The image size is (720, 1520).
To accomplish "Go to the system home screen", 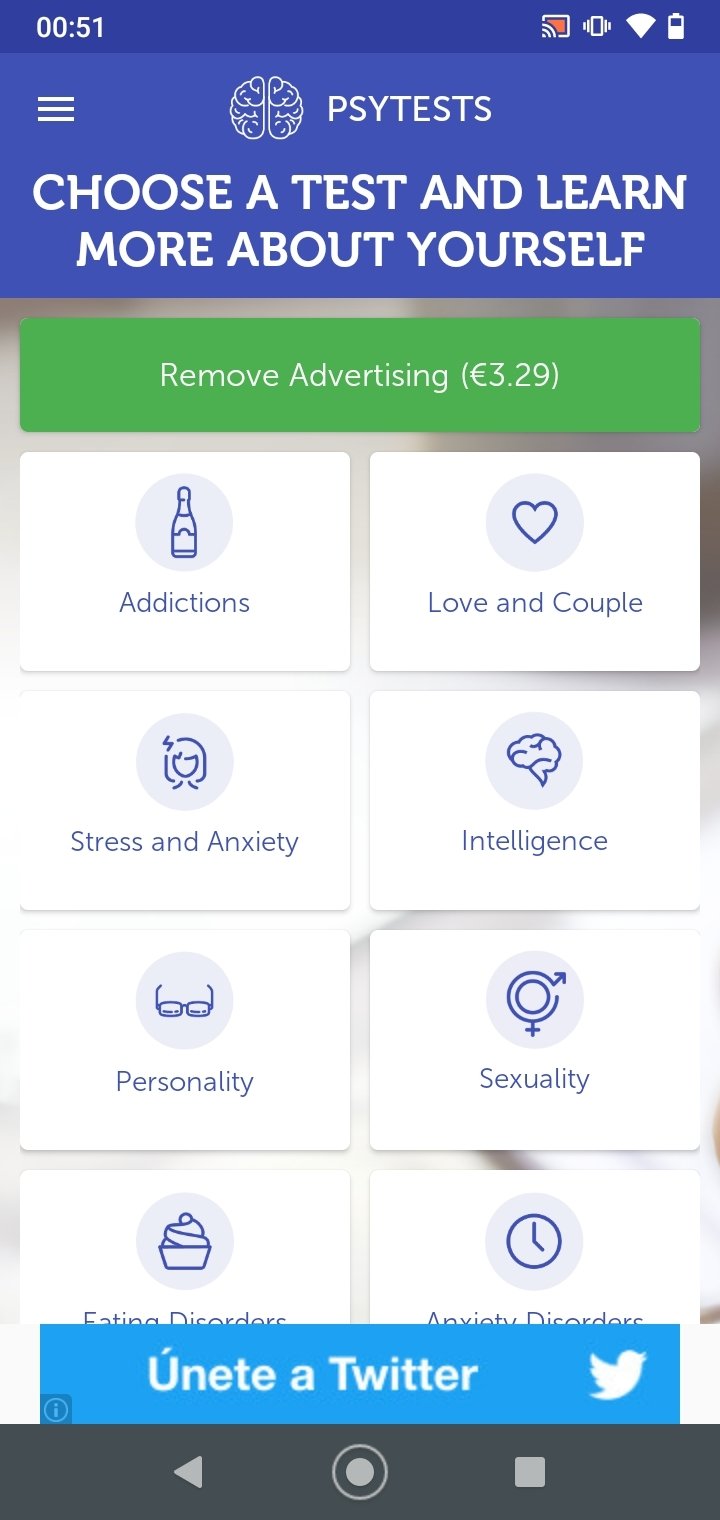I will 360,1472.
